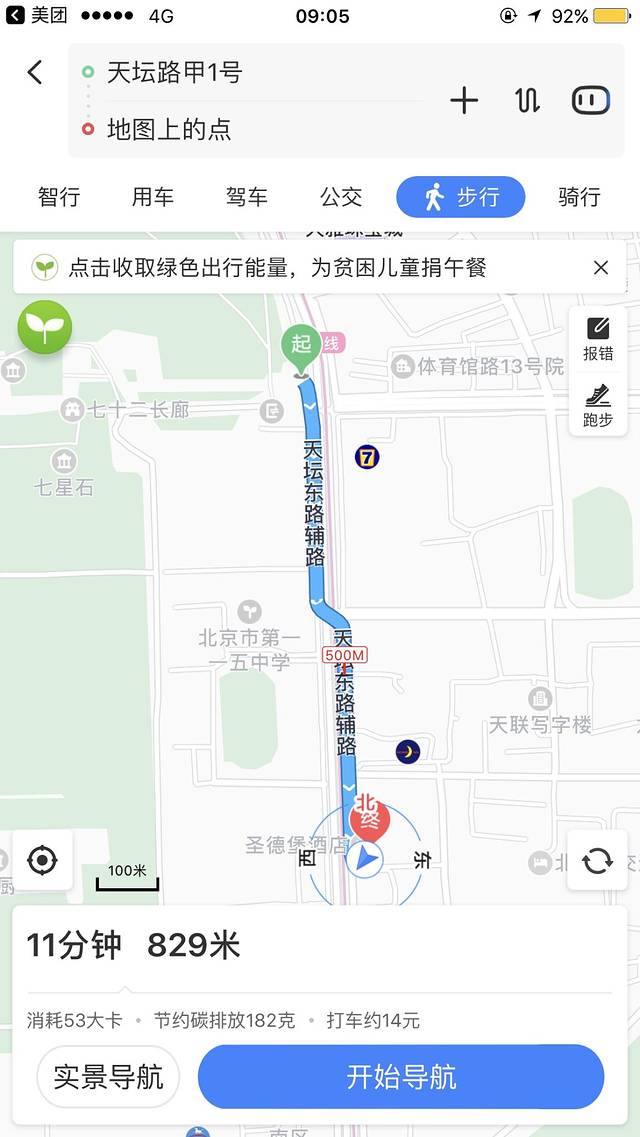Switch to the 骑行 cycling tab

click(579, 197)
